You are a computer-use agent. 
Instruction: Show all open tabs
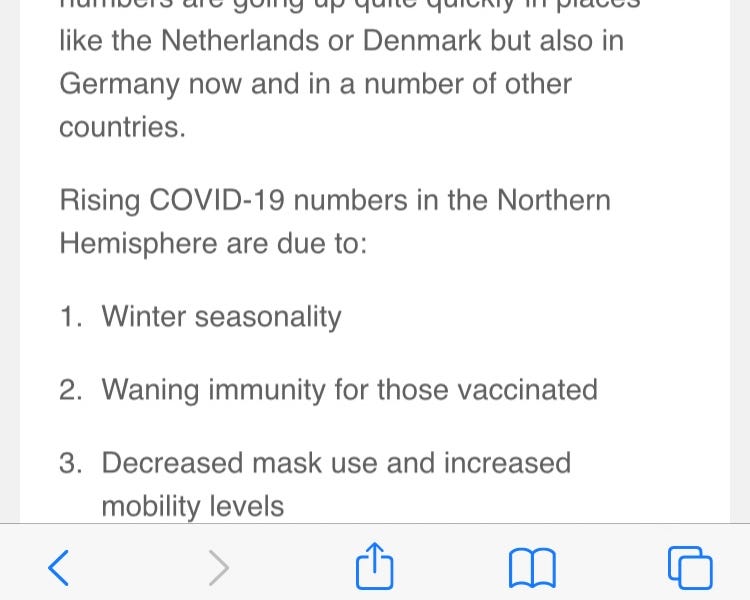pos(690,567)
